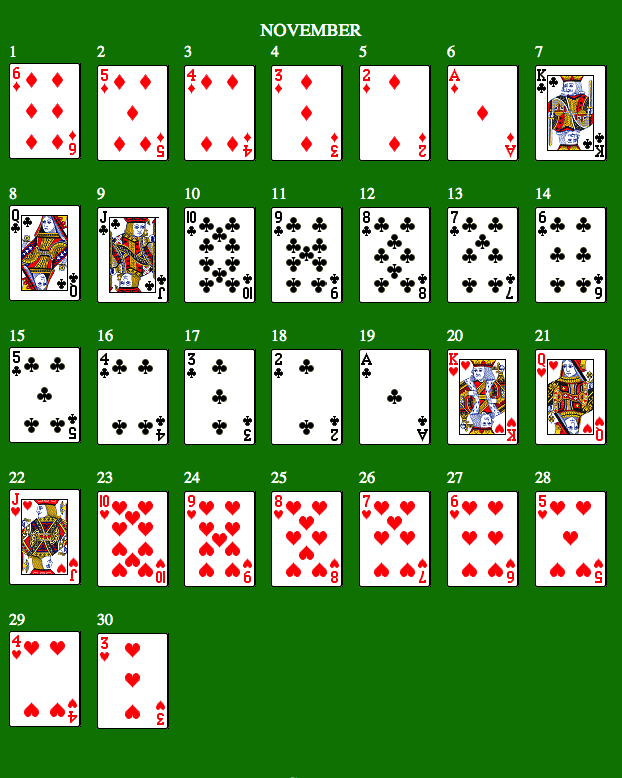Select the king of hearts on day 20
The height and width of the screenshot is (778, 622).
482,396
